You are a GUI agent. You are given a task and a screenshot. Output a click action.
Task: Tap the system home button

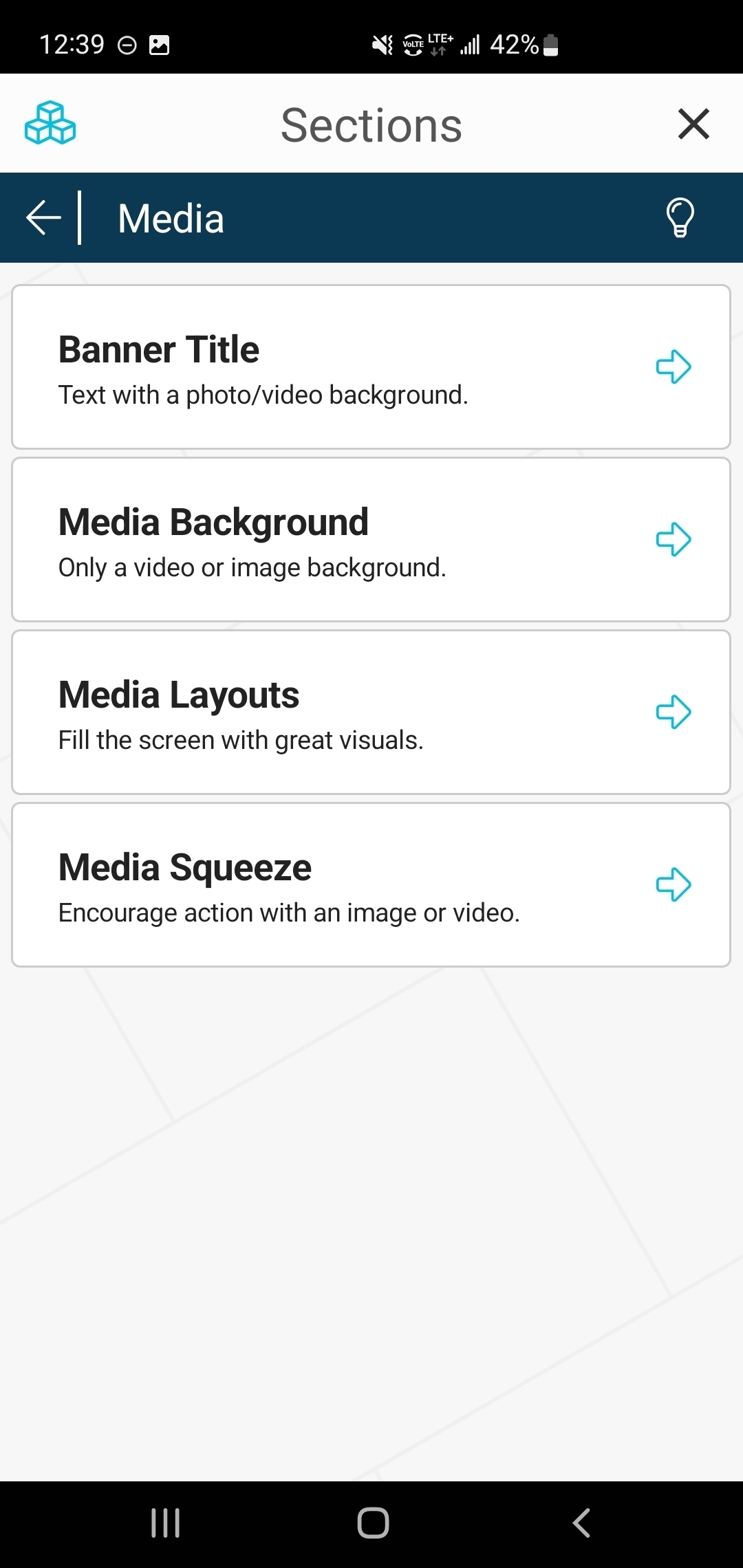coord(373,1523)
